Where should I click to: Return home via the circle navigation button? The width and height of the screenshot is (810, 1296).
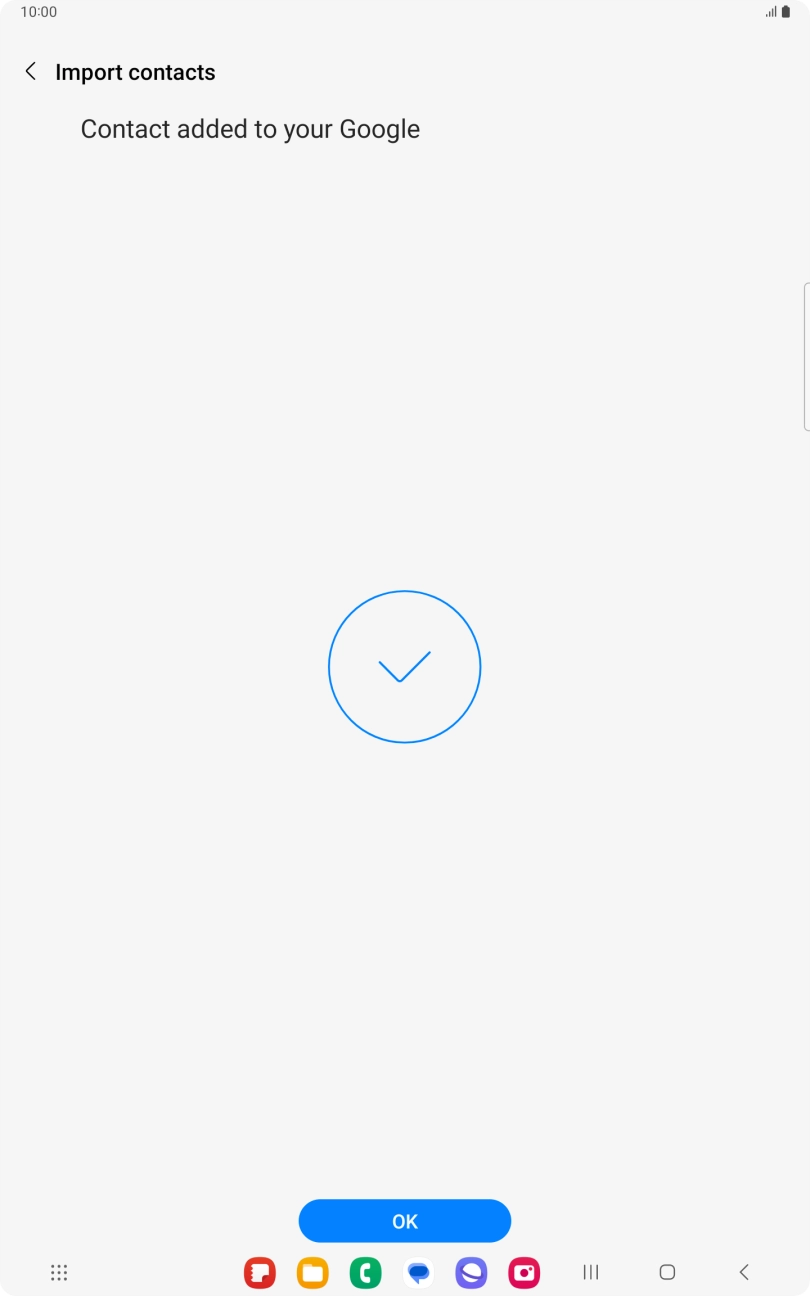click(x=667, y=1271)
